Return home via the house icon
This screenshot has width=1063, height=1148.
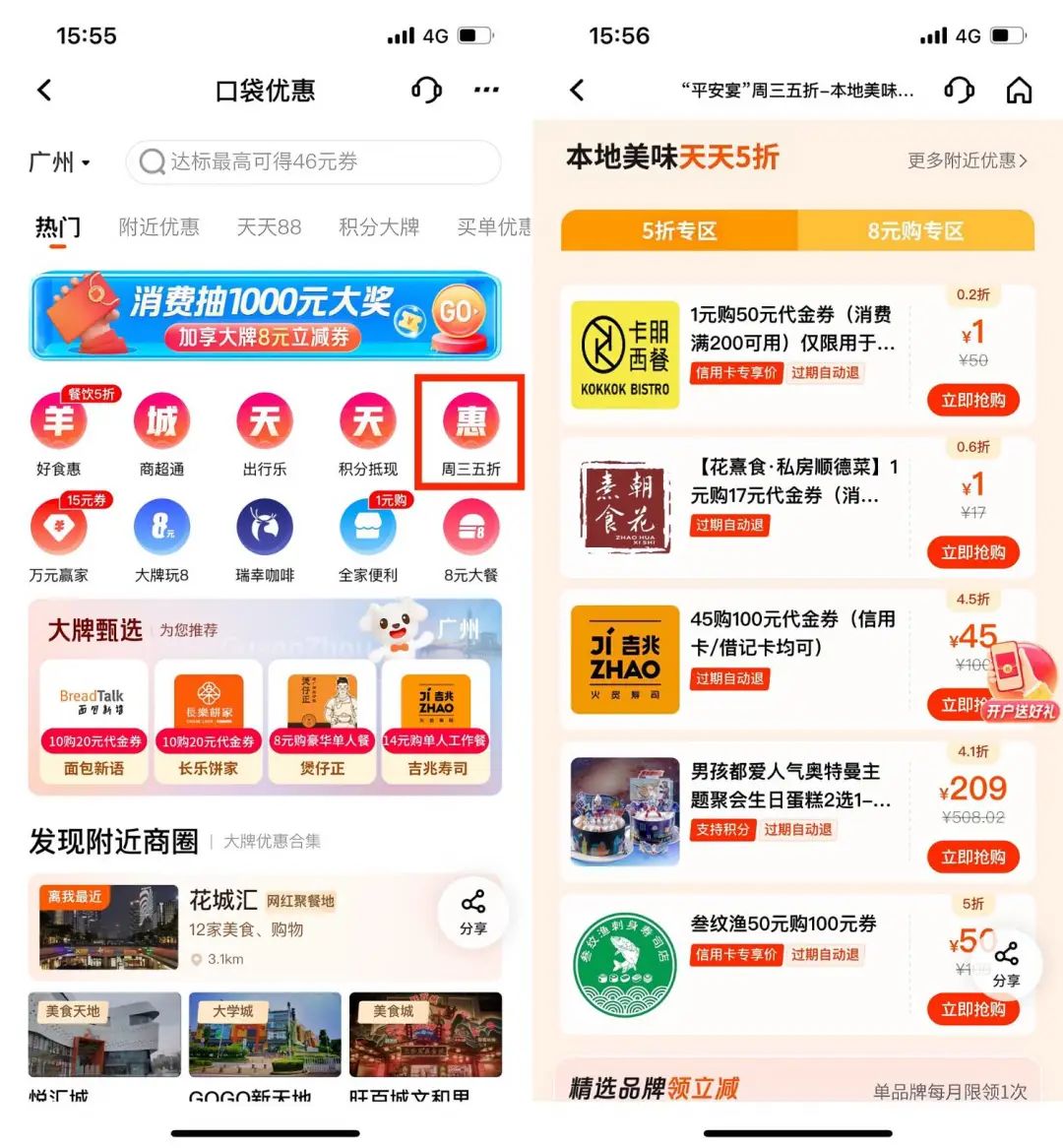[1020, 90]
